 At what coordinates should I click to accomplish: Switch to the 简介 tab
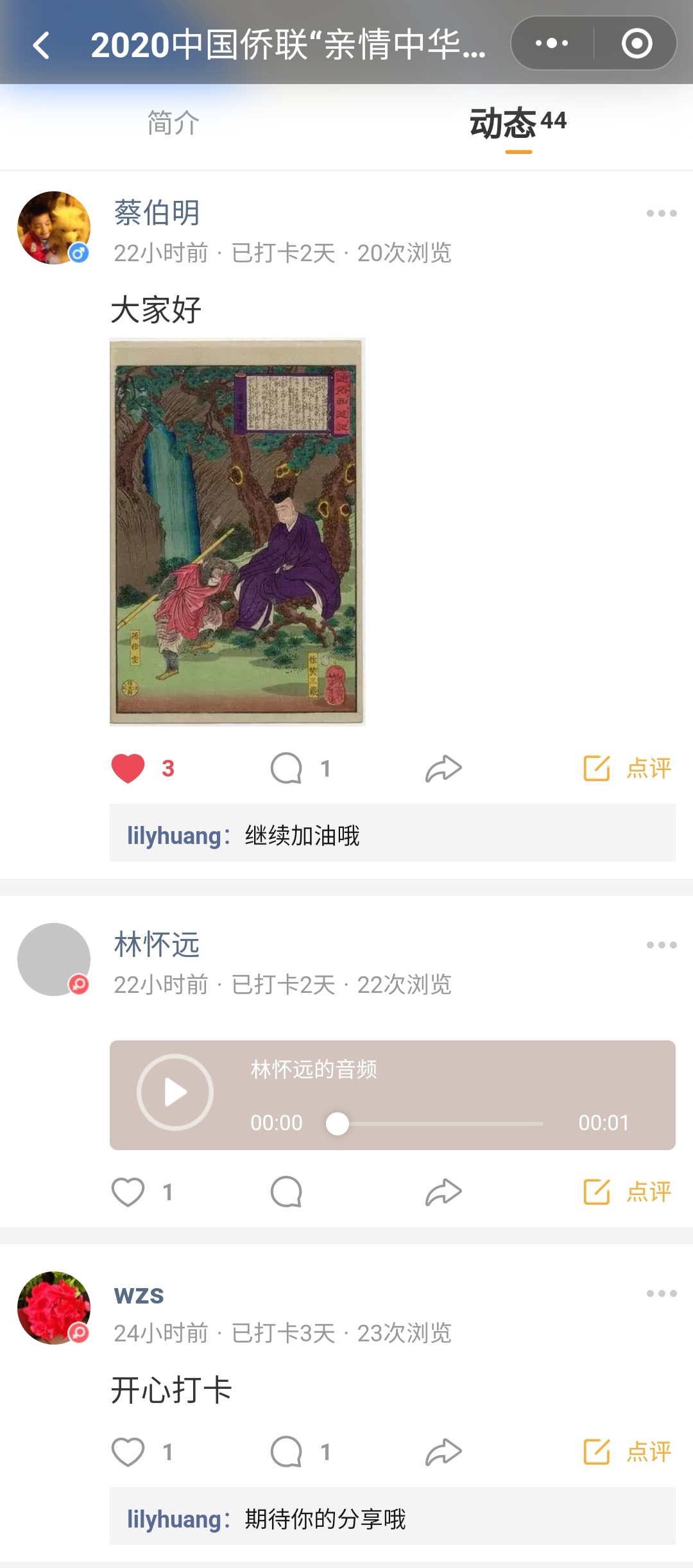pyautogui.click(x=173, y=123)
